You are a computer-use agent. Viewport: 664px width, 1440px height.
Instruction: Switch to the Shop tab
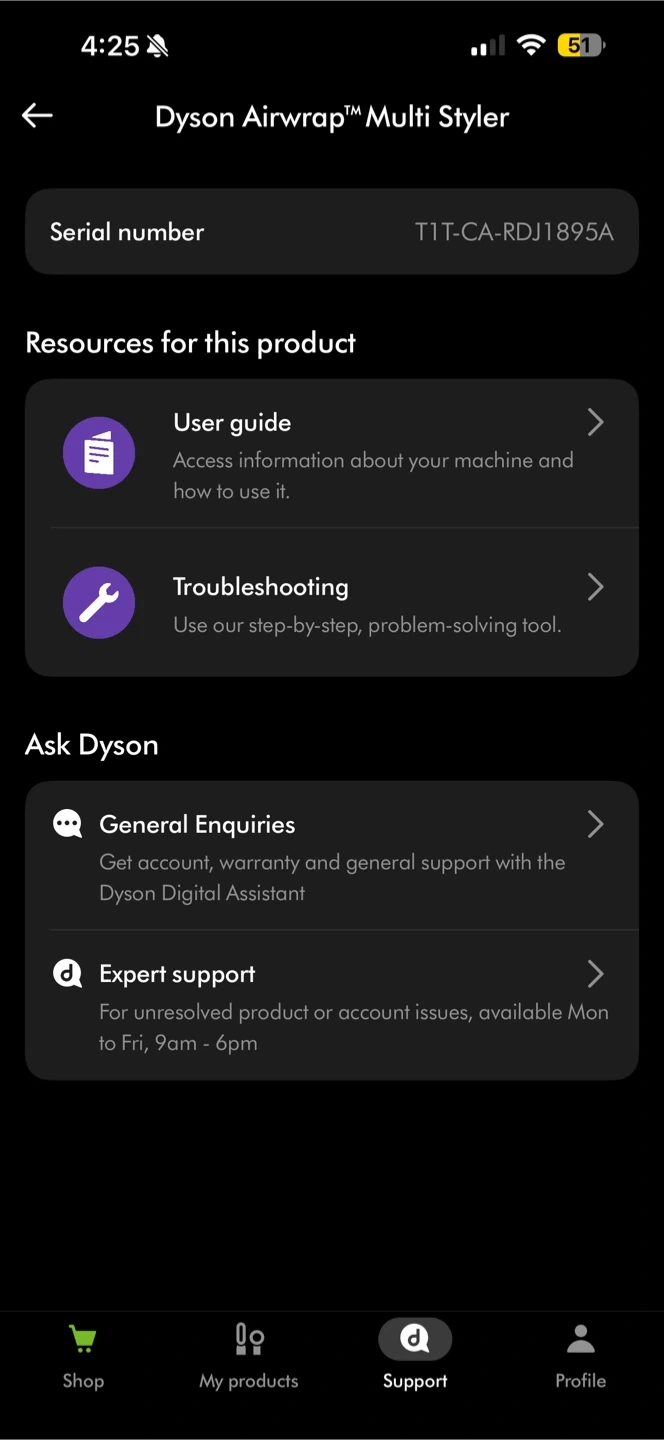pos(83,1357)
